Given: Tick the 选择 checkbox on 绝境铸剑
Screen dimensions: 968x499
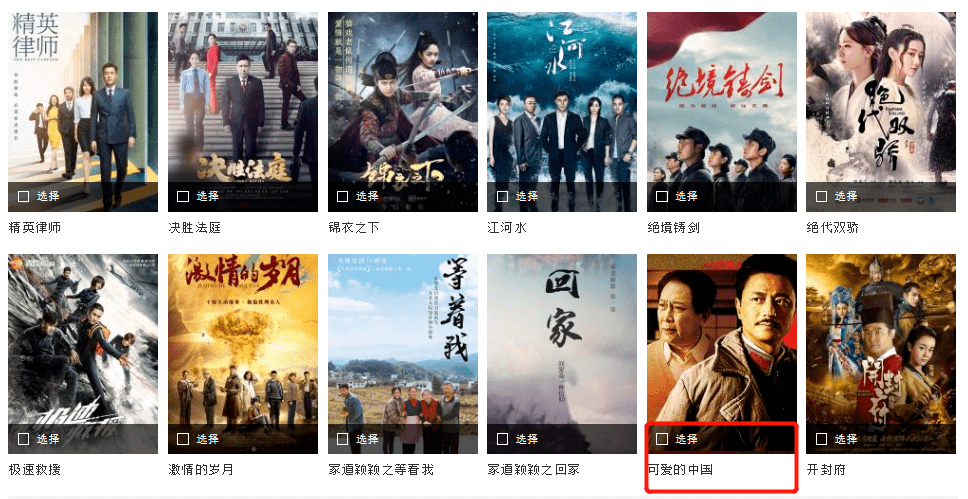Looking at the screenshot, I should (662, 197).
